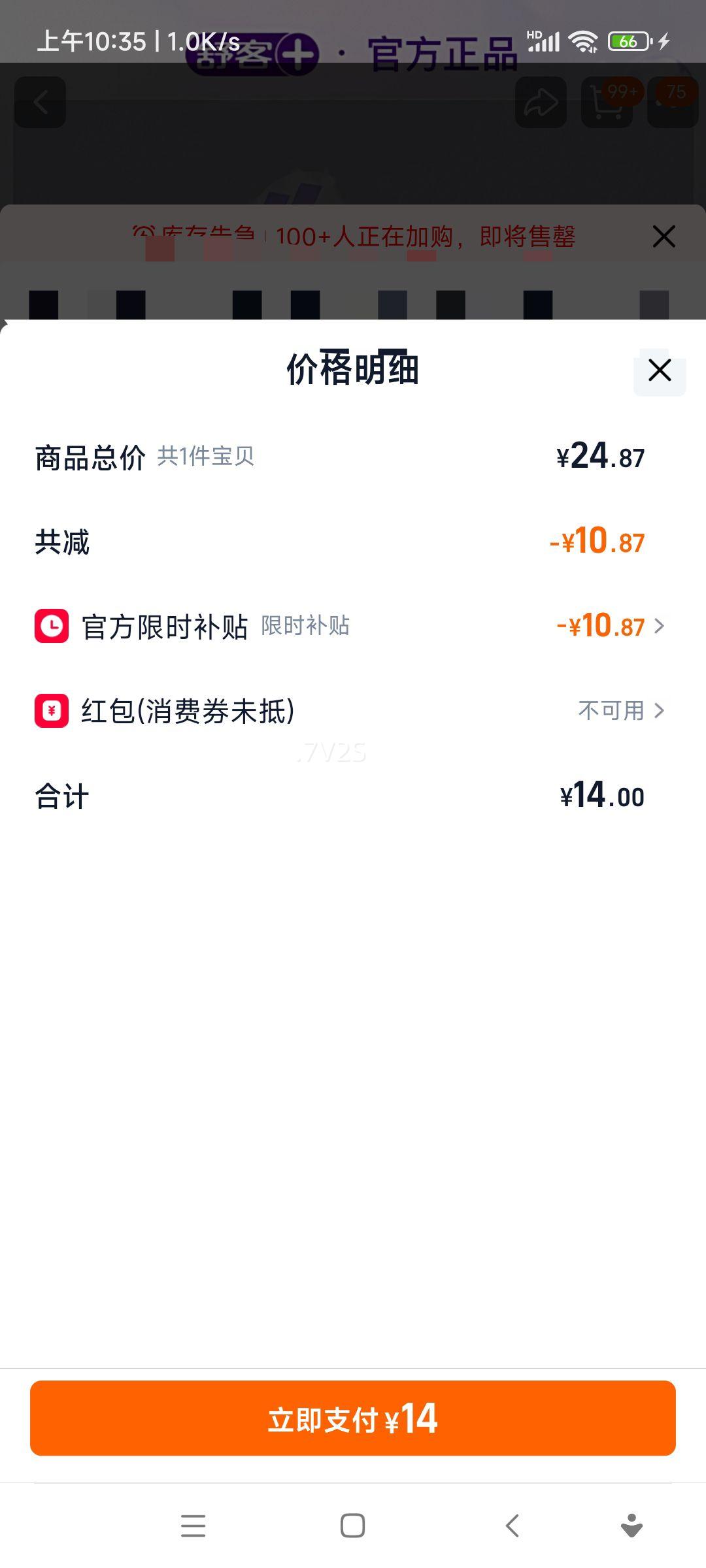Viewport: 706px width, 1568px height.
Task: Open the 红包 row marked 不可用
Action: [353, 710]
